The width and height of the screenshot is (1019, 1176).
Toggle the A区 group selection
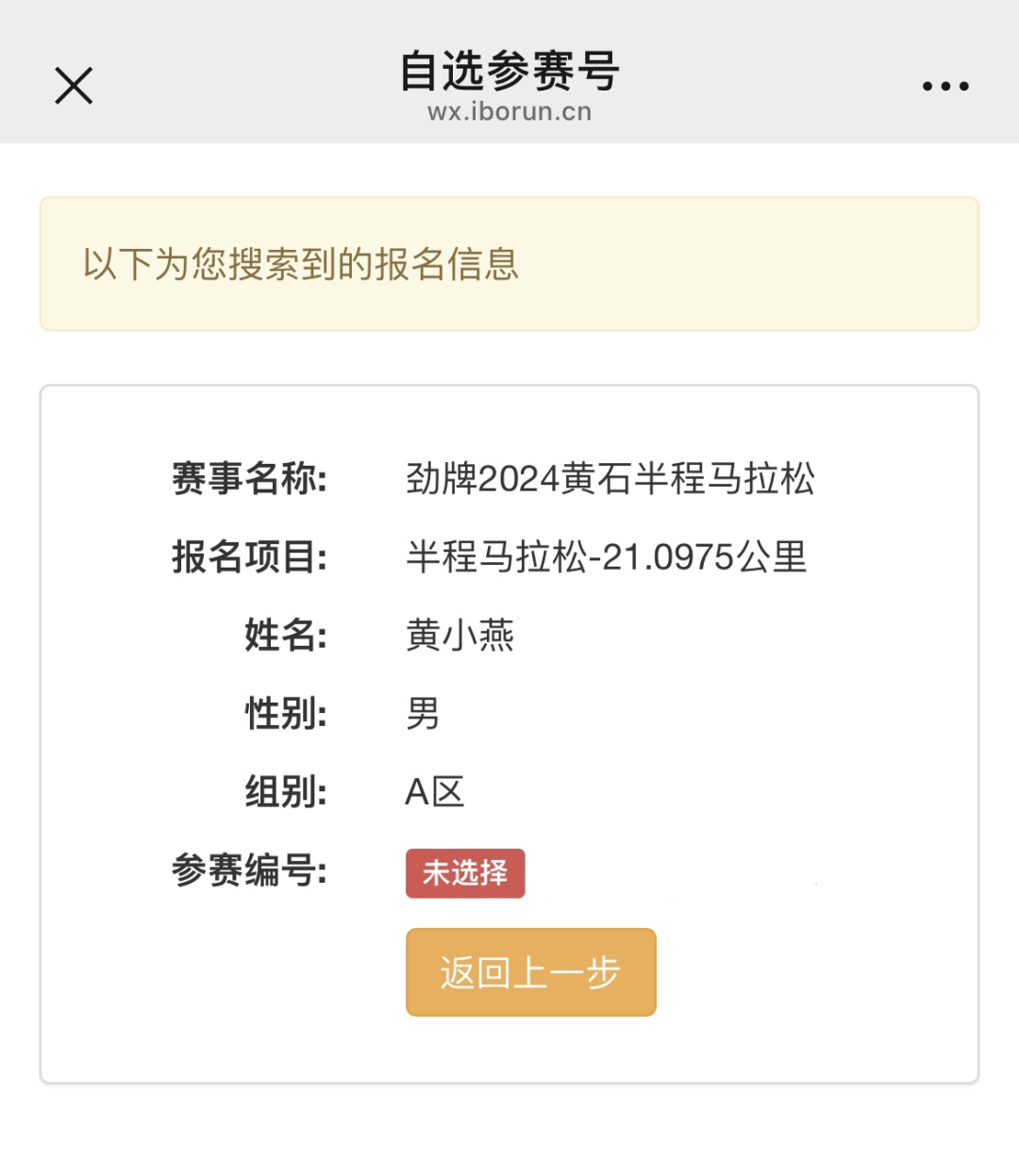click(434, 792)
